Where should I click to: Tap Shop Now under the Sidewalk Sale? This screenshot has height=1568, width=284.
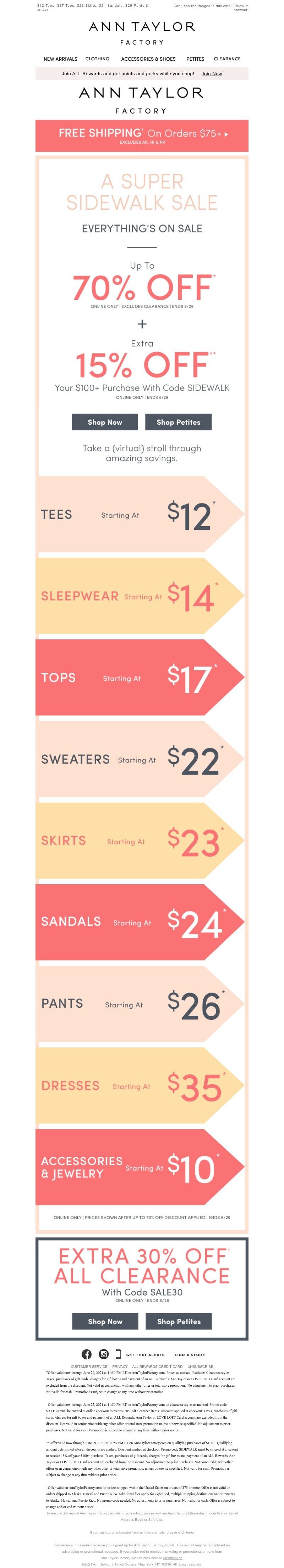pyautogui.click(x=105, y=422)
